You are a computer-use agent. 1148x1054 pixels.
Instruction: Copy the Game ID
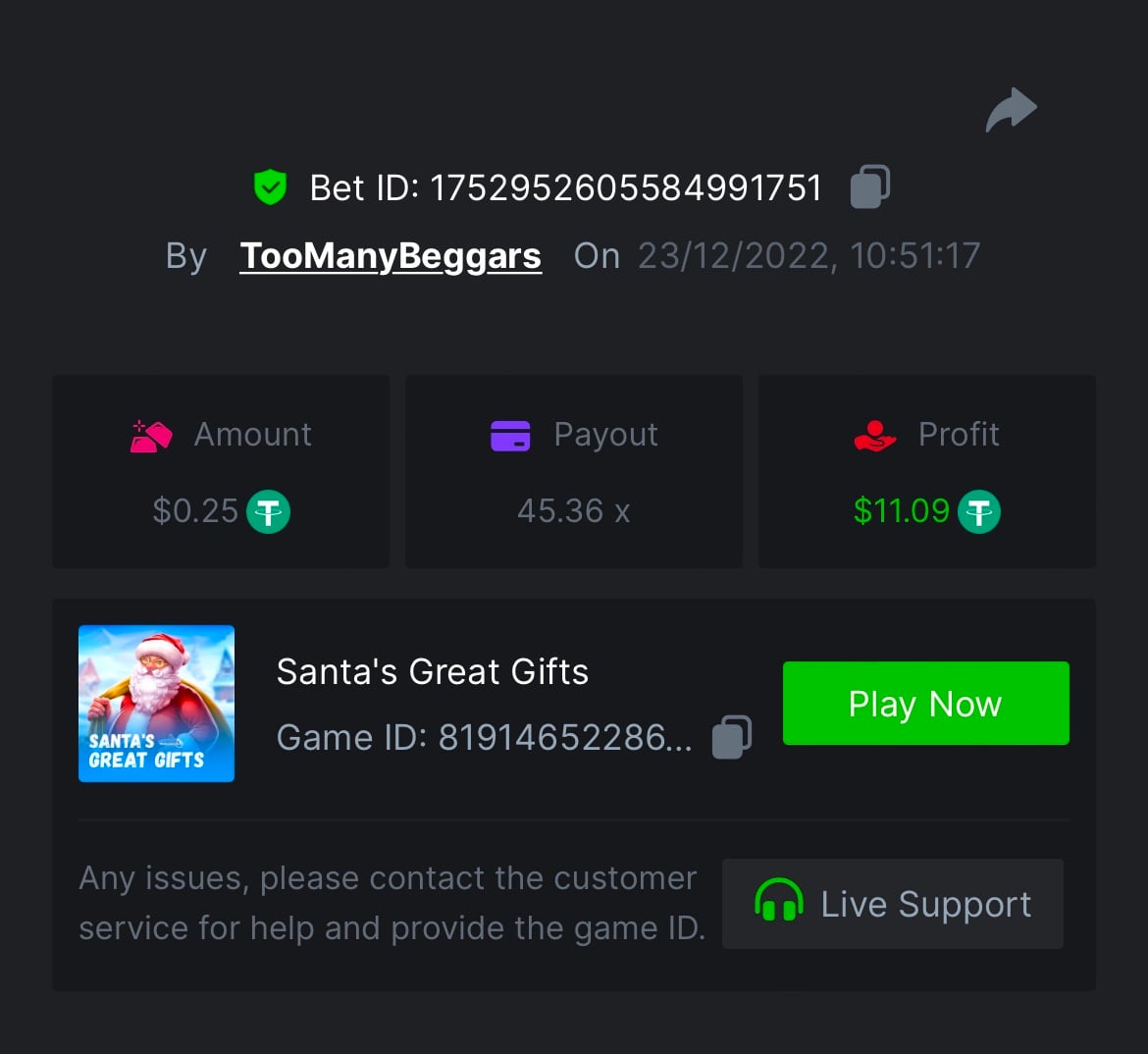[731, 737]
